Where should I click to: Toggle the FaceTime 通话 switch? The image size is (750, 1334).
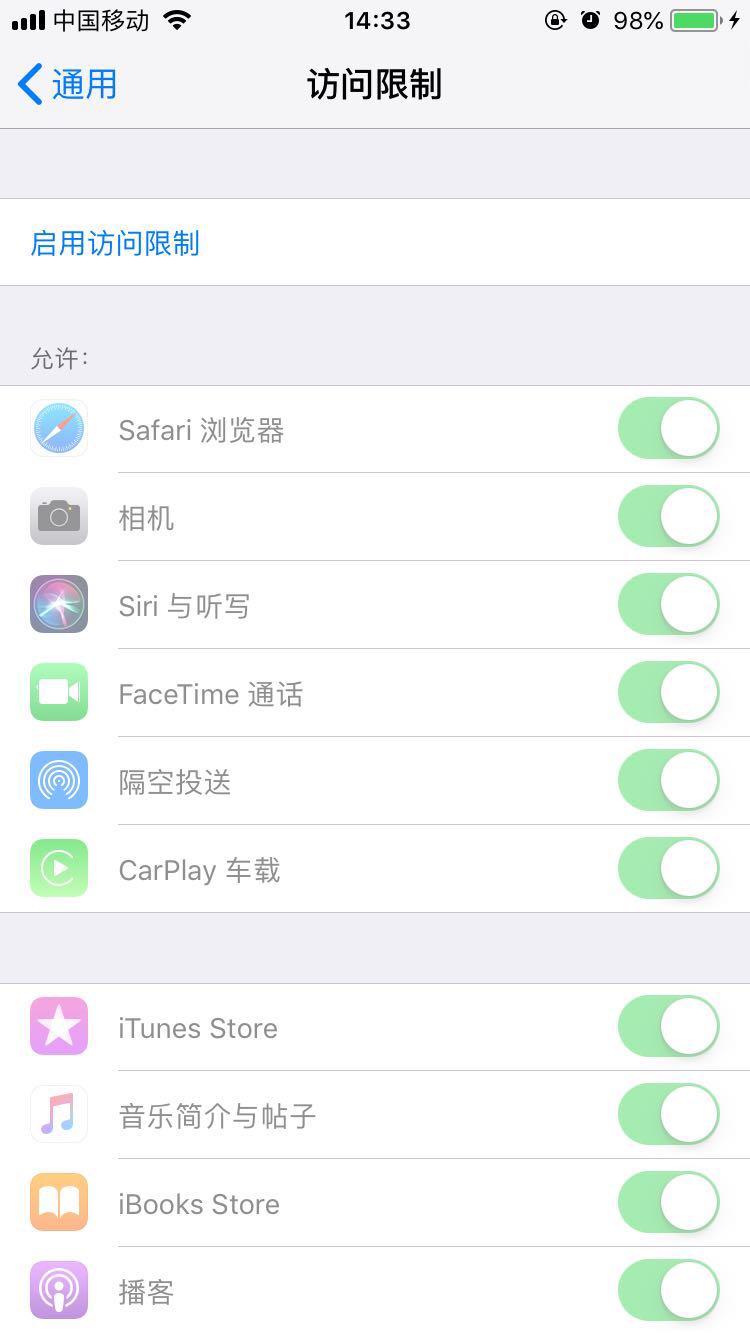click(668, 692)
